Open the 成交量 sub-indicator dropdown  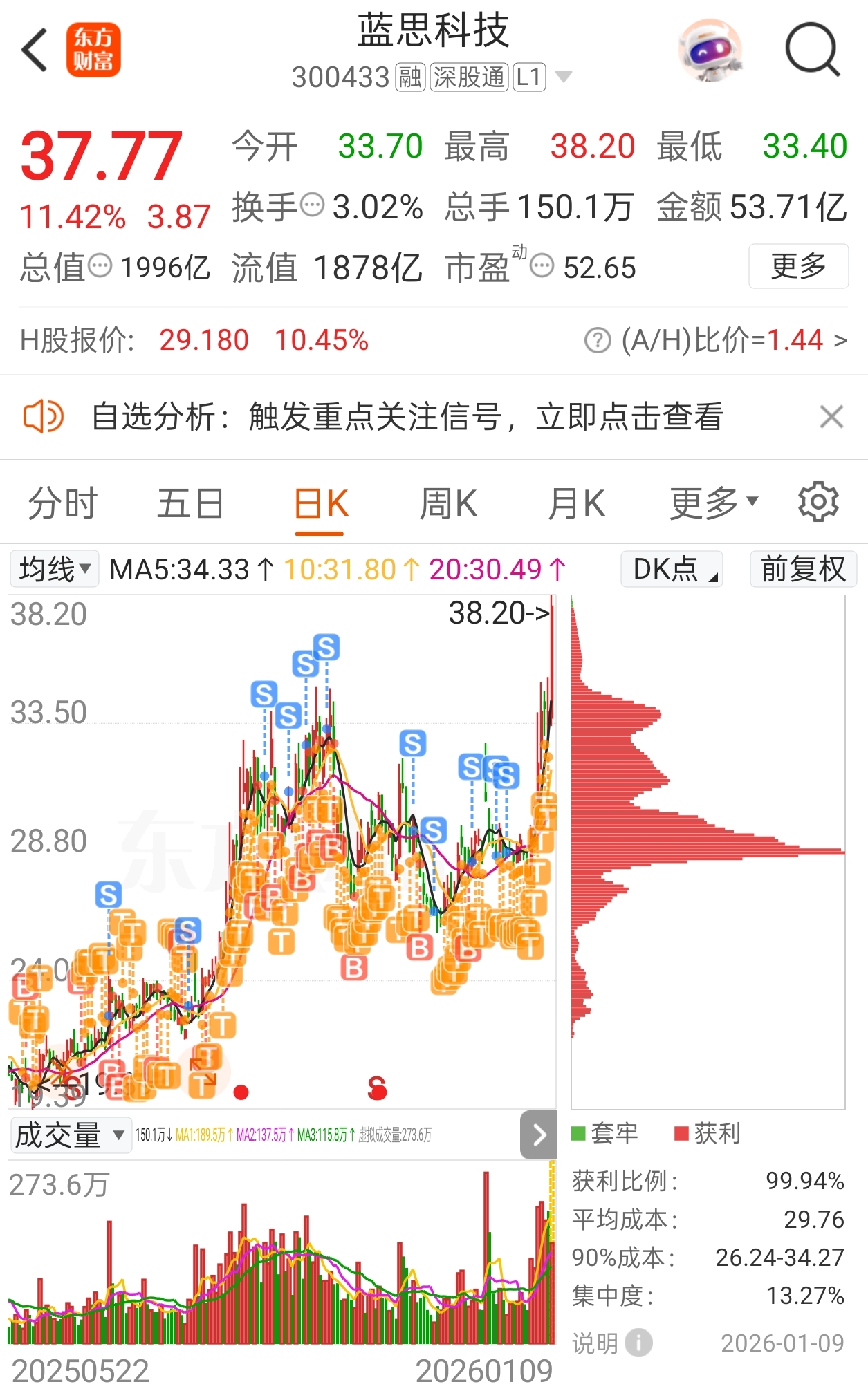tap(71, 1135)
